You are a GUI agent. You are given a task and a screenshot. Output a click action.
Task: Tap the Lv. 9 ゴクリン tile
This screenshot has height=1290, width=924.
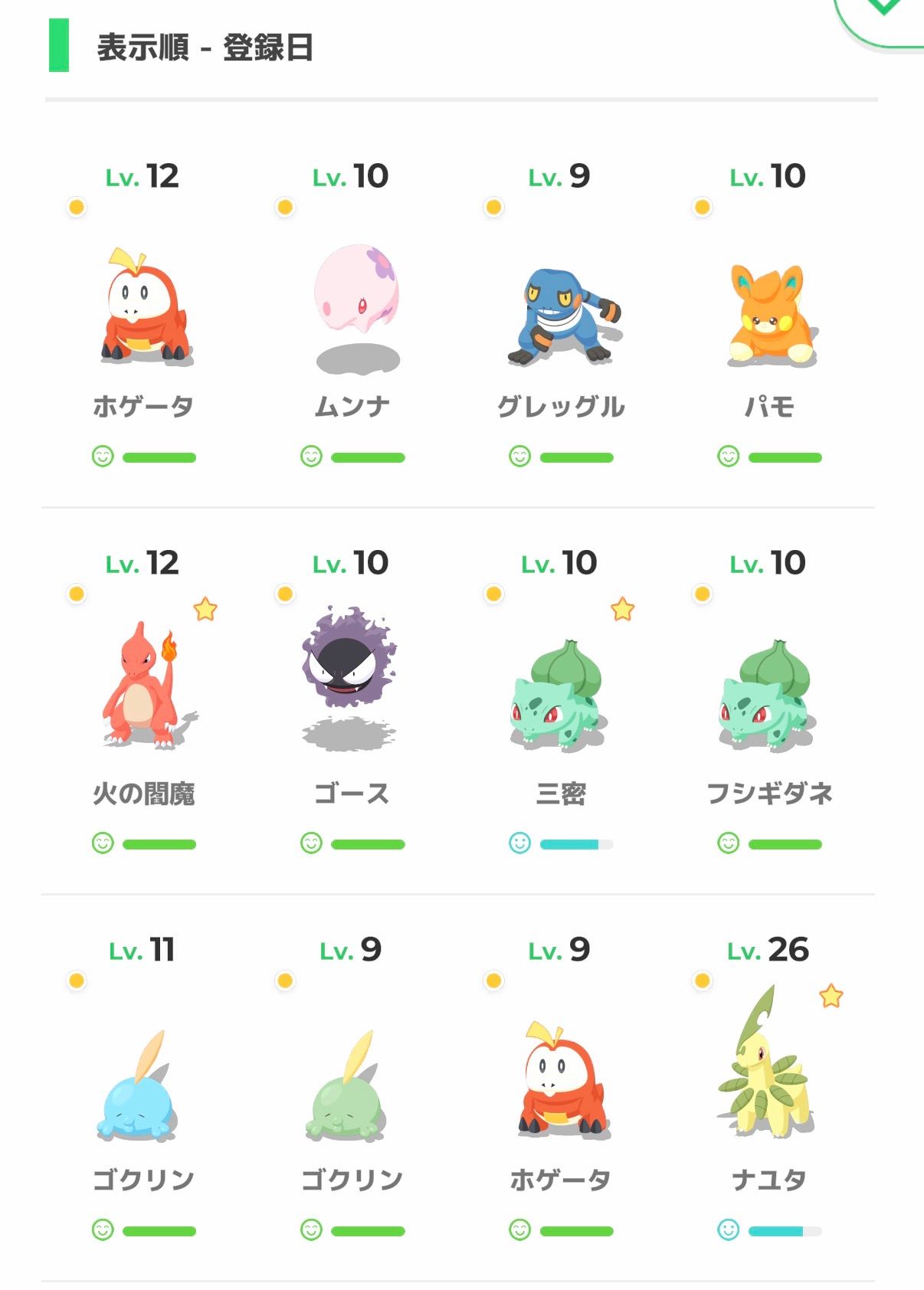[x=352, y=1080]
